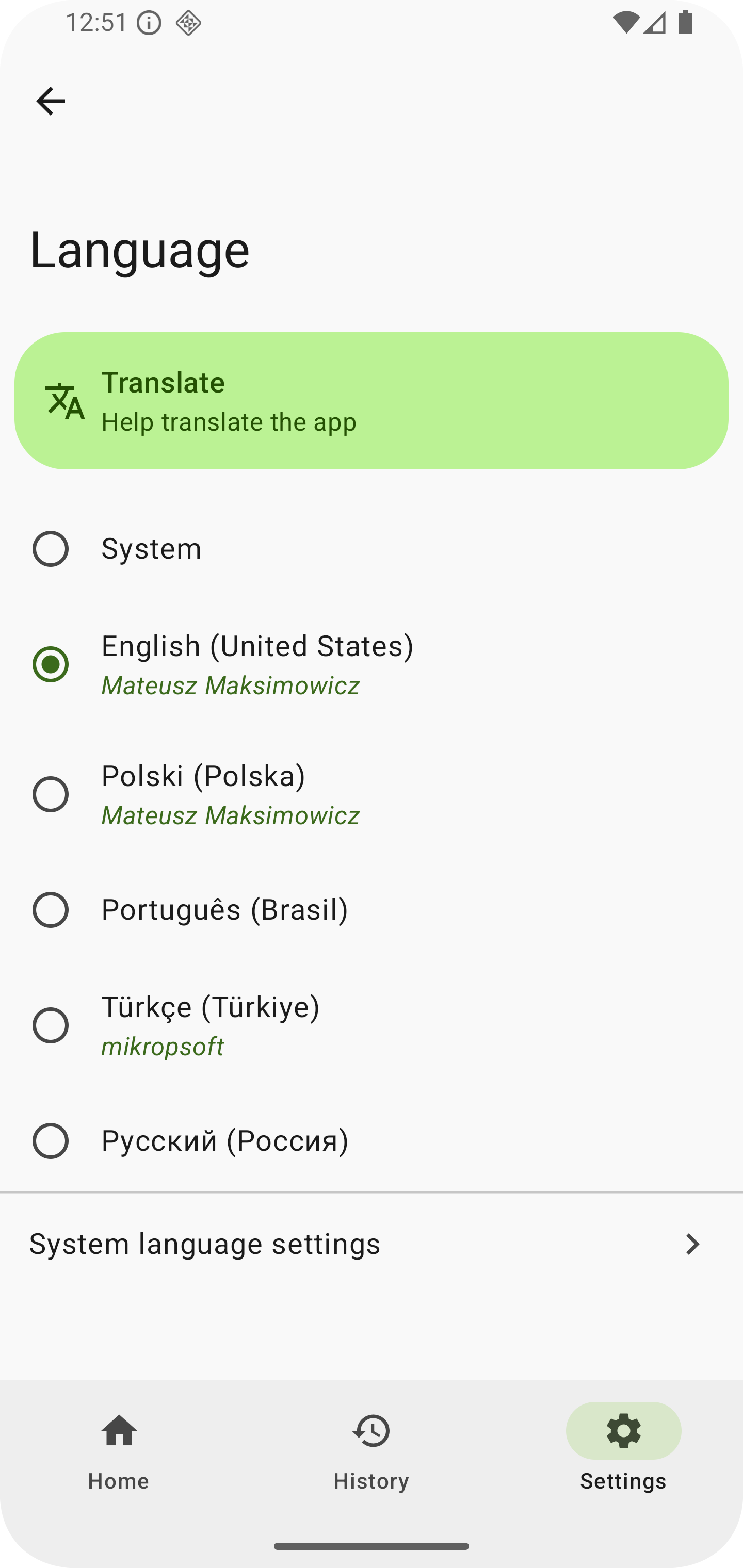Choose English (United States) language

pyautogui.click(x=51, y=664)
